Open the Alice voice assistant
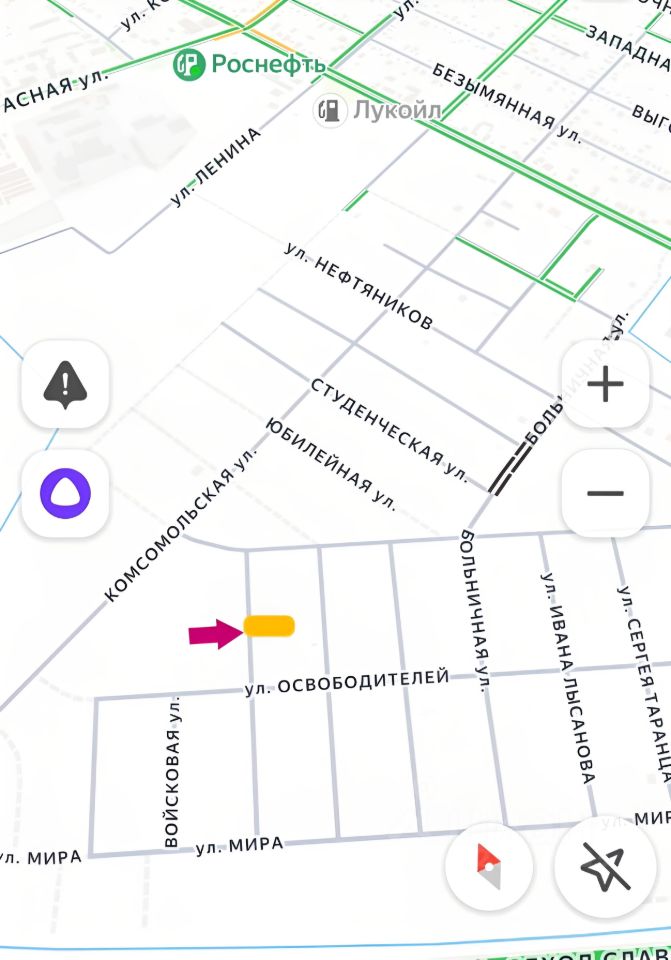671x960 pixels. point(66,493)
